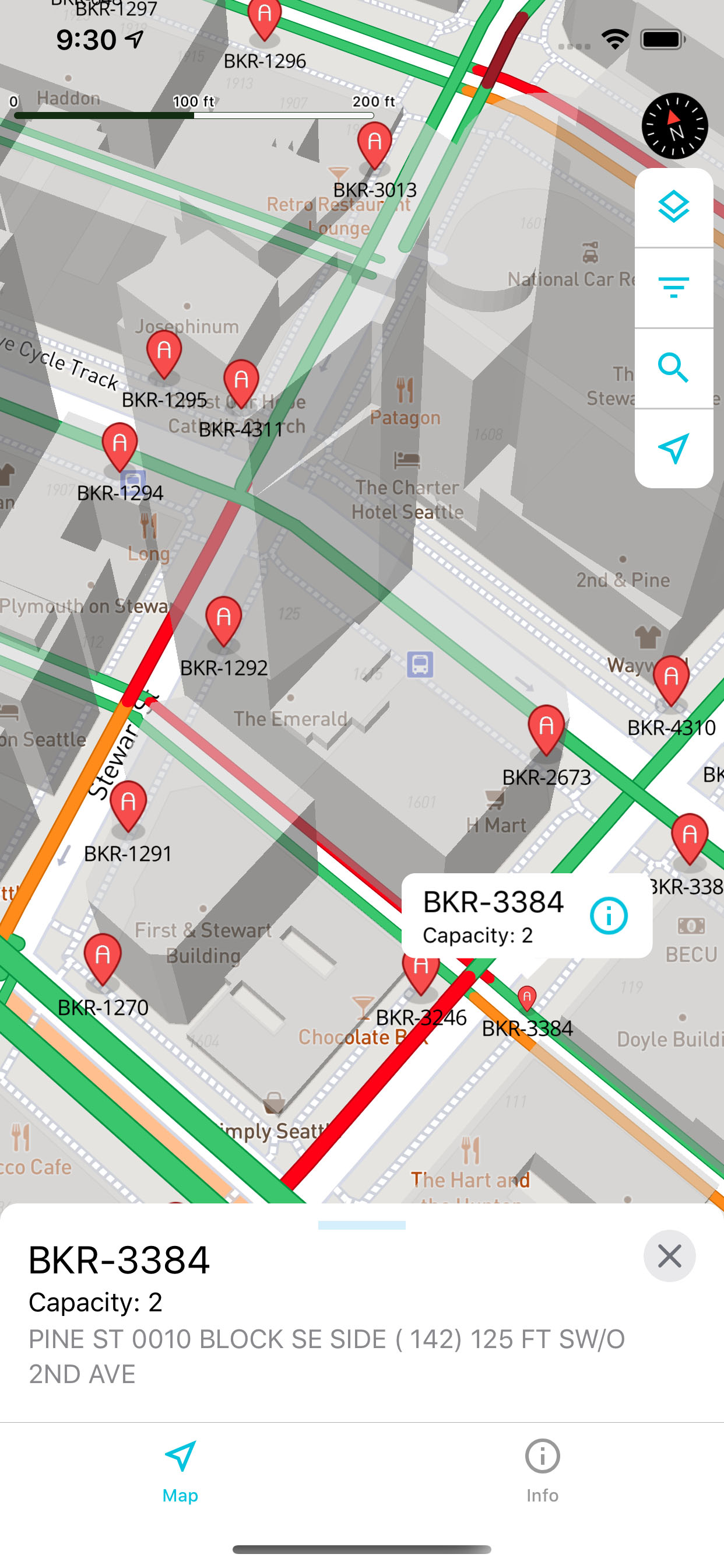Center map on my location
Viewport: 724px width, 1568px height.
click(x=673, y=449)
